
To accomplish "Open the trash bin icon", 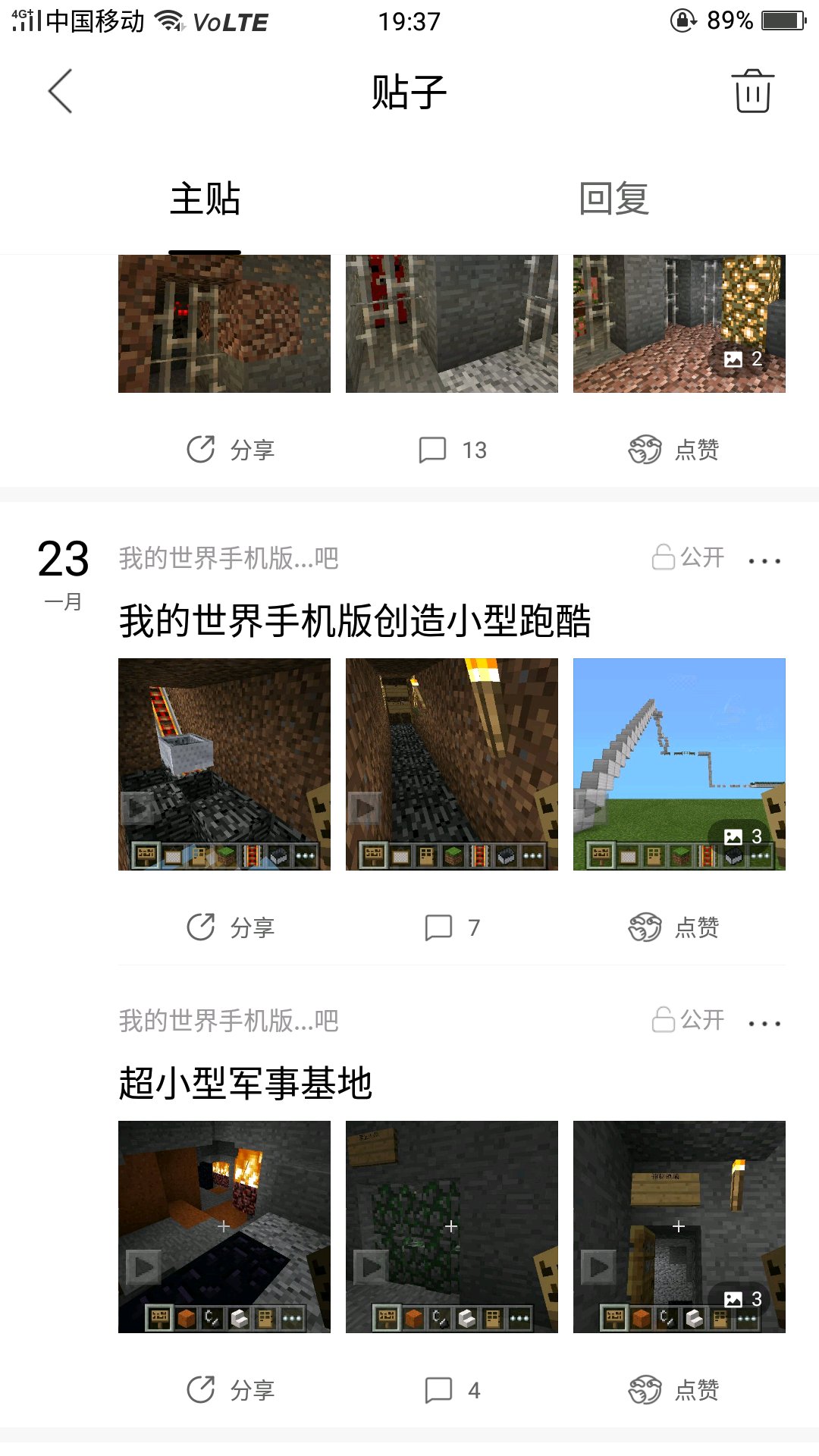I will [752, 91].
